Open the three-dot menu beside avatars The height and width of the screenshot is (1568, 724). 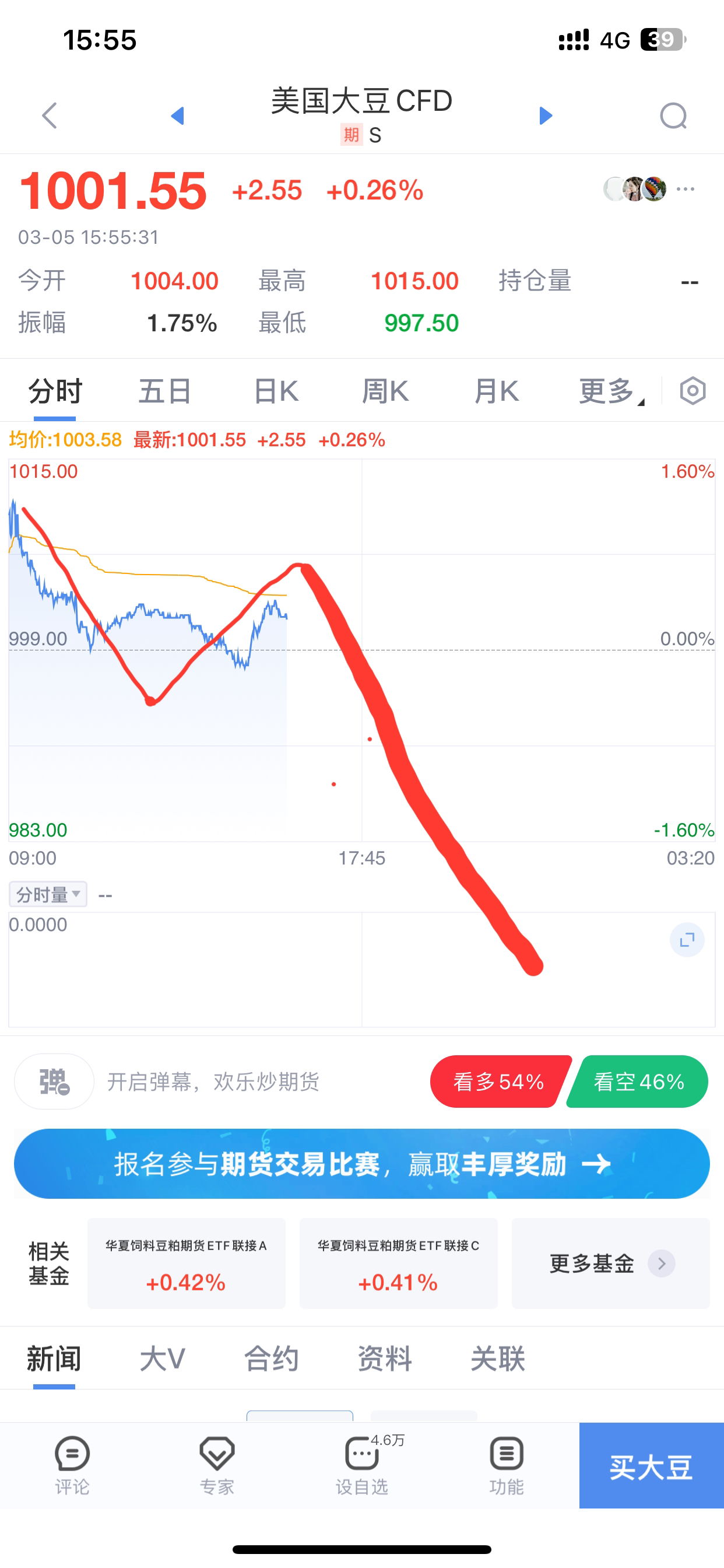(686, 190)
